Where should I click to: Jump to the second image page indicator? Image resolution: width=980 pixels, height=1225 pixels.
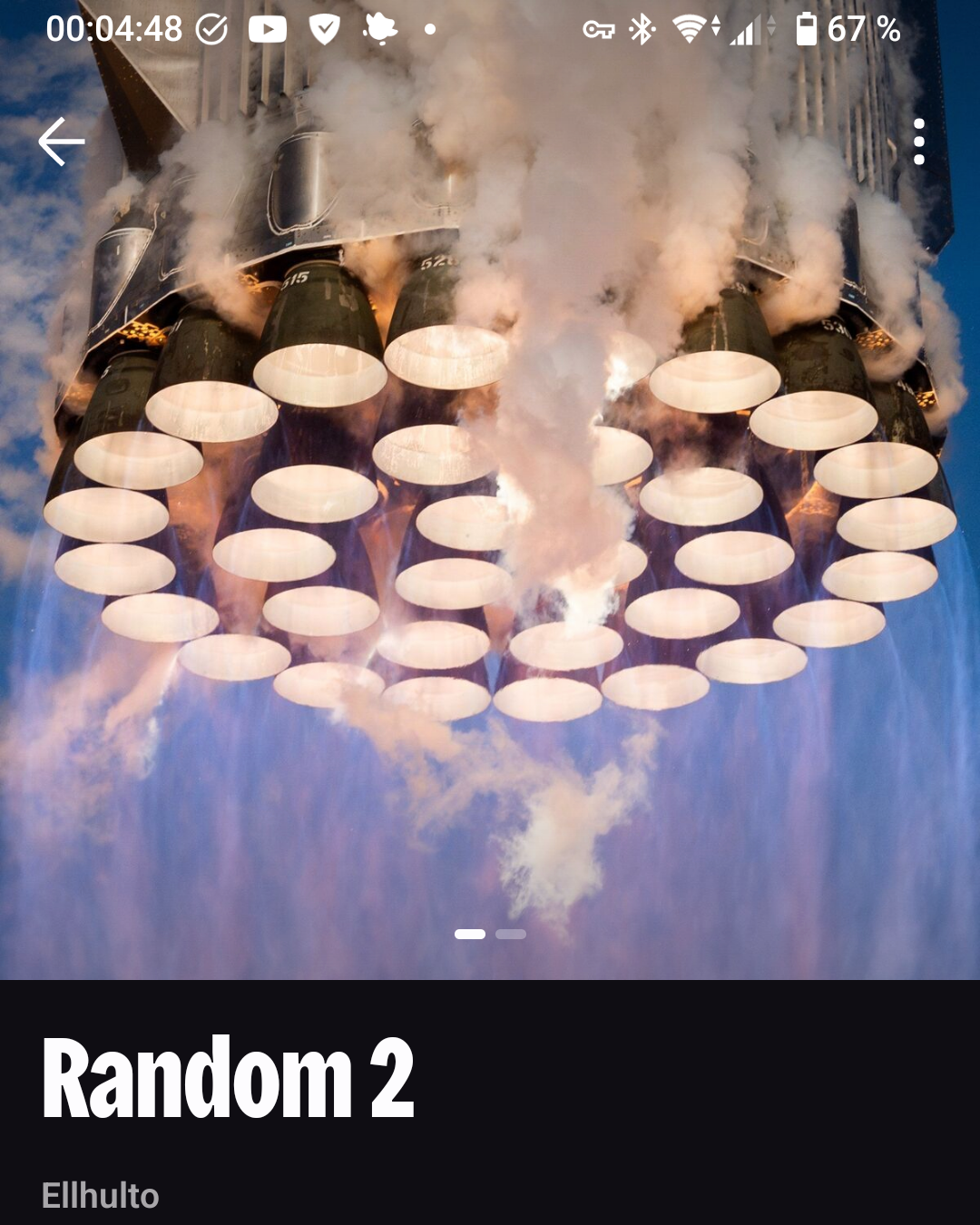click(x=511, y=934)
